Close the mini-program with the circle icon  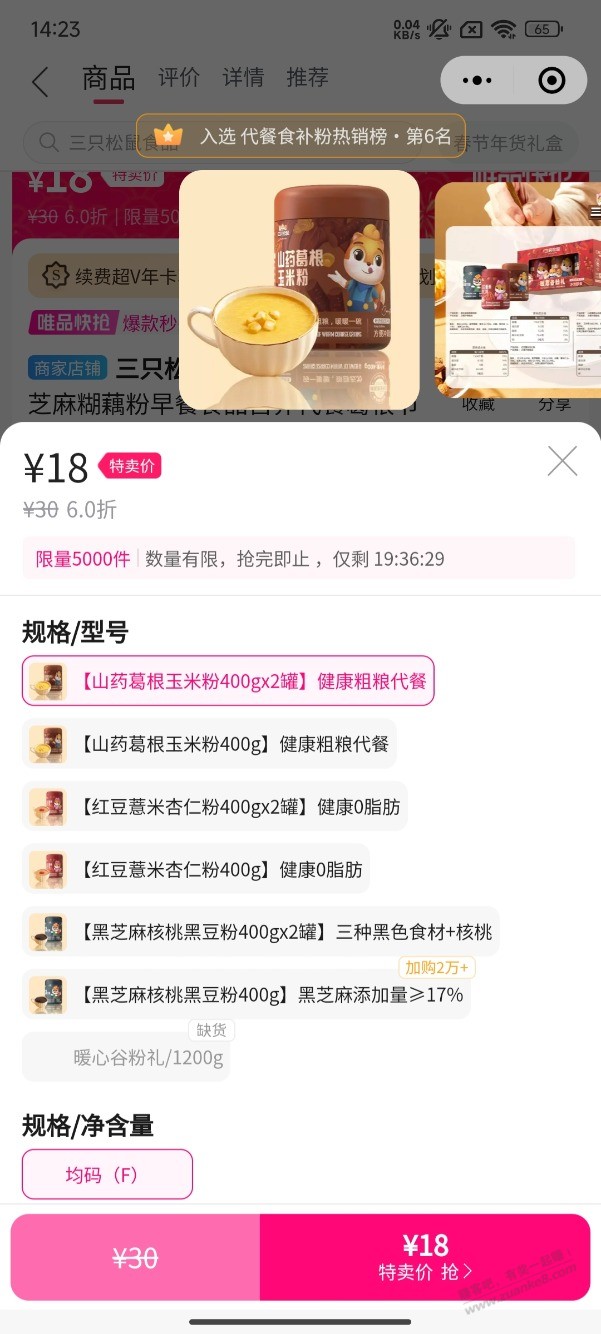pos(551,81)
